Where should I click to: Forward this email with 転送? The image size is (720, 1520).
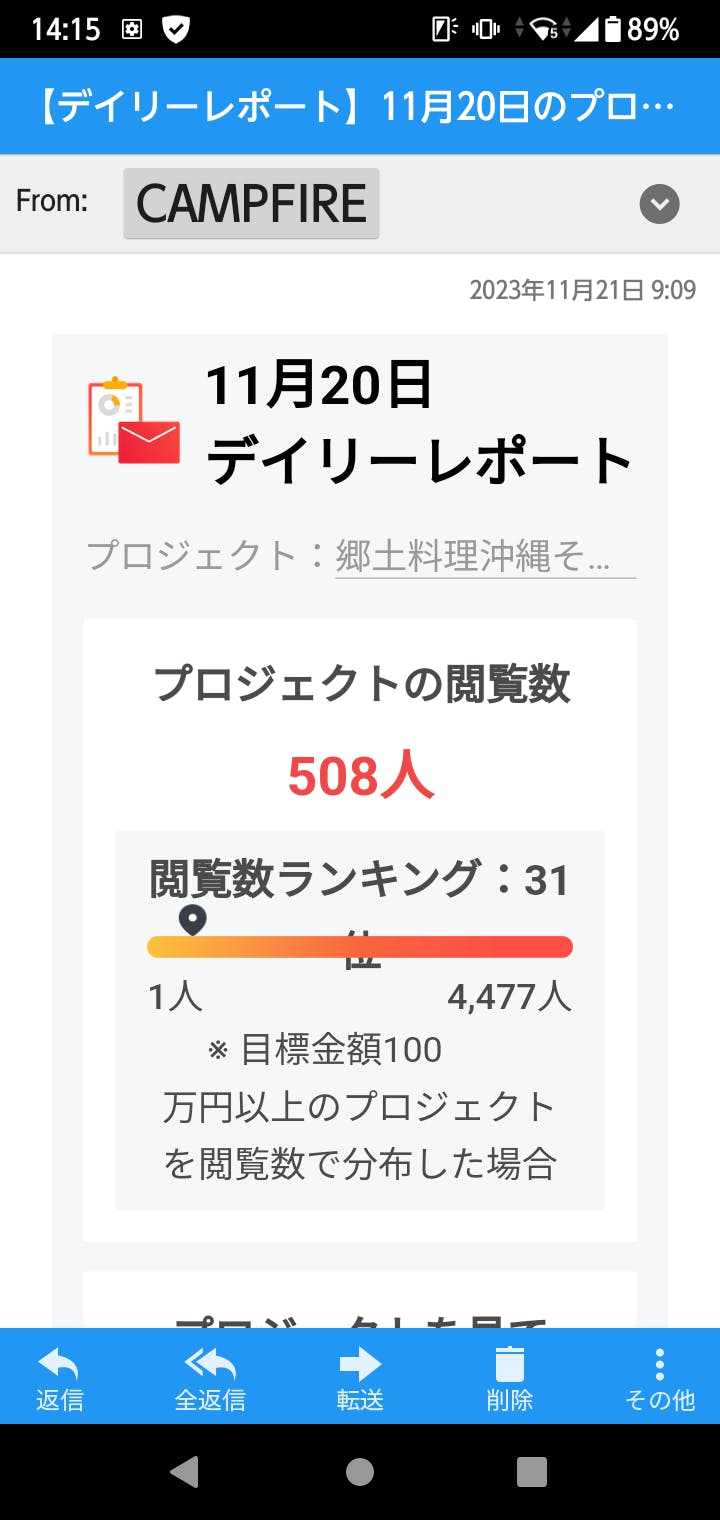(x=360, y=1377)
